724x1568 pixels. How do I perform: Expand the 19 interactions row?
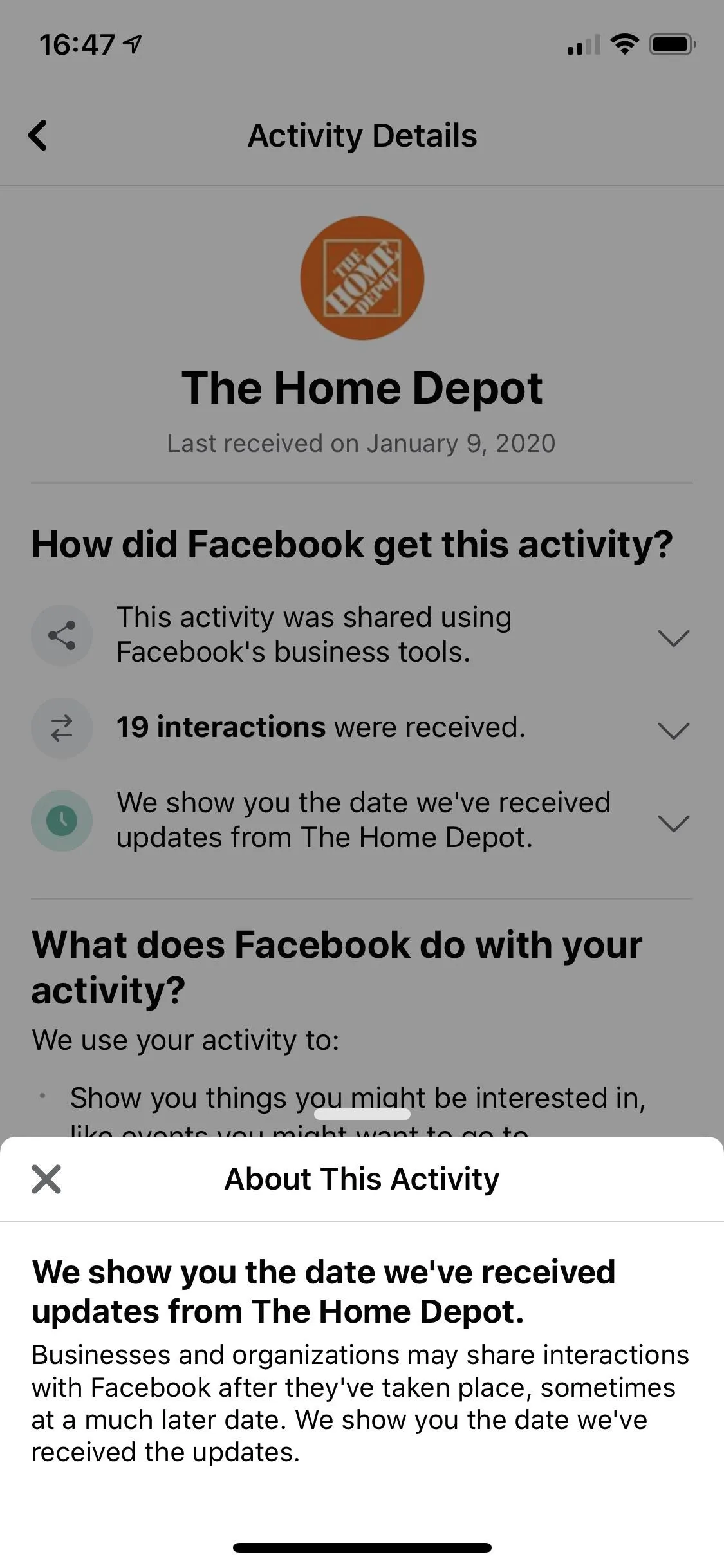point(362,728)
